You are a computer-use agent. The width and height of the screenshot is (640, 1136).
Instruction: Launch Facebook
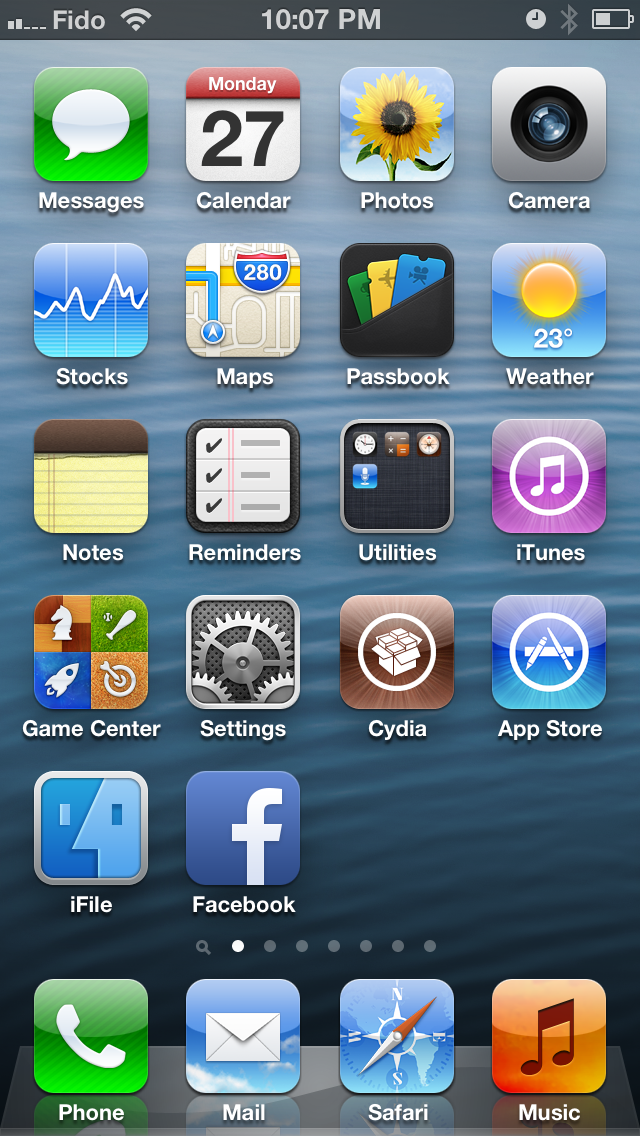243,829
